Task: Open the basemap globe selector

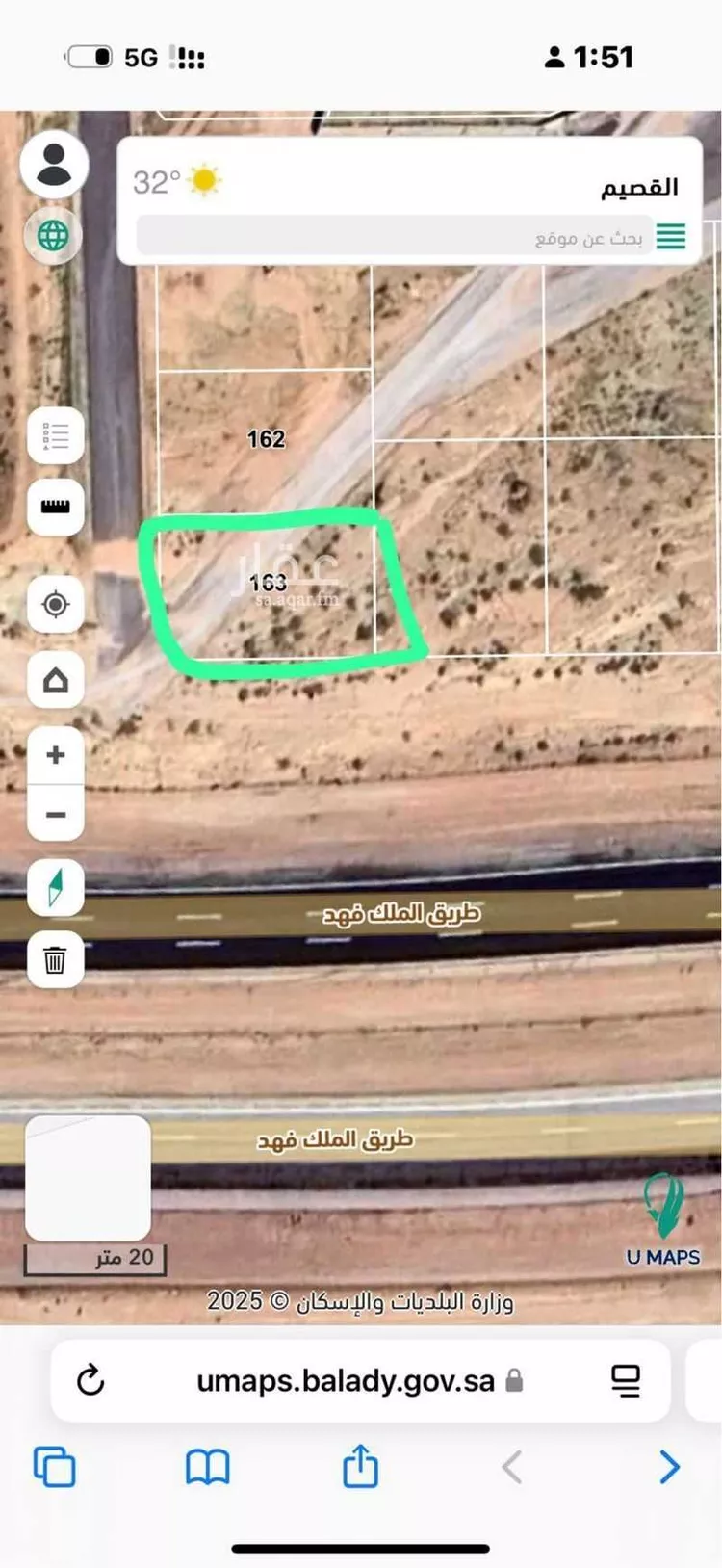Action: tap(53, 235)
